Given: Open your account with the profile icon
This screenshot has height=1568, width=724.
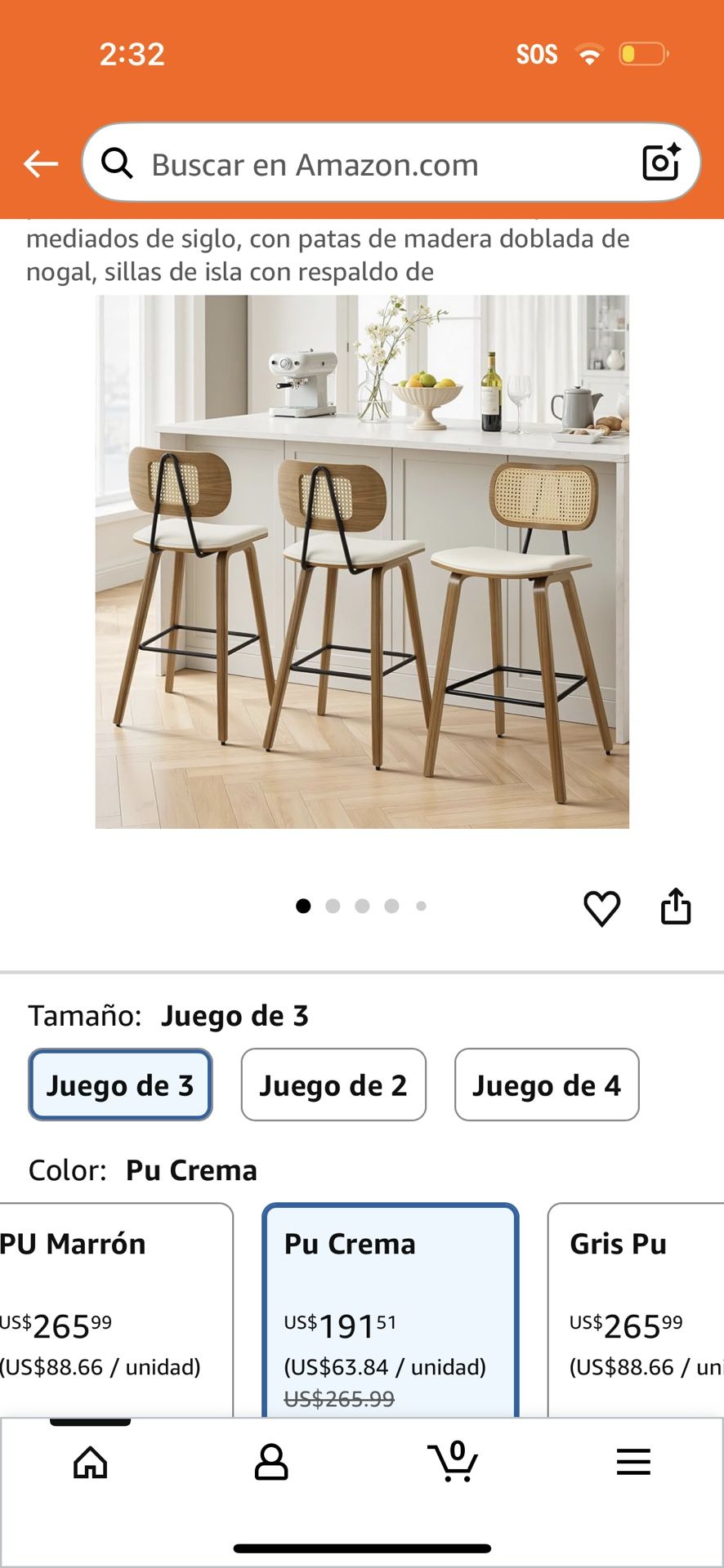Looking at the screenshot, I should click(x=271, y=1462).
